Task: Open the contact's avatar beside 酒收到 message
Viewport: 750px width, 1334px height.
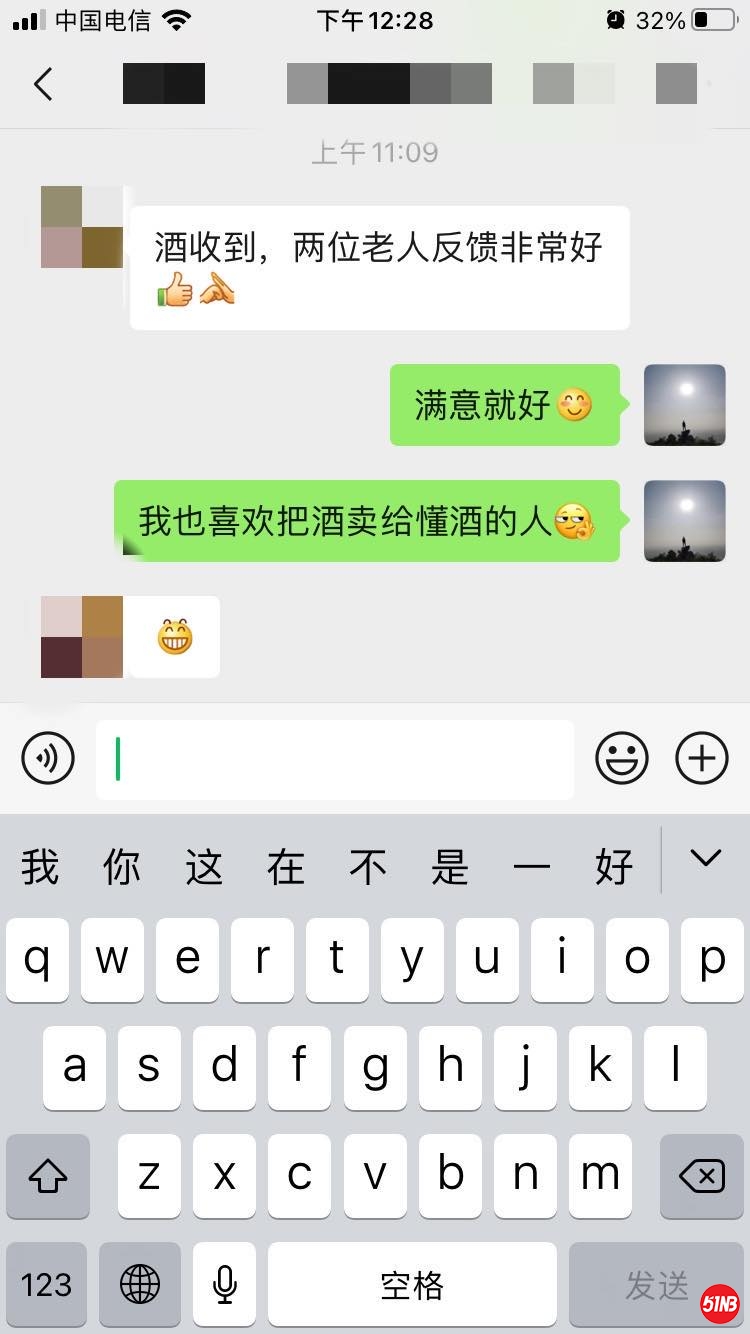Action: click(82, 227)
